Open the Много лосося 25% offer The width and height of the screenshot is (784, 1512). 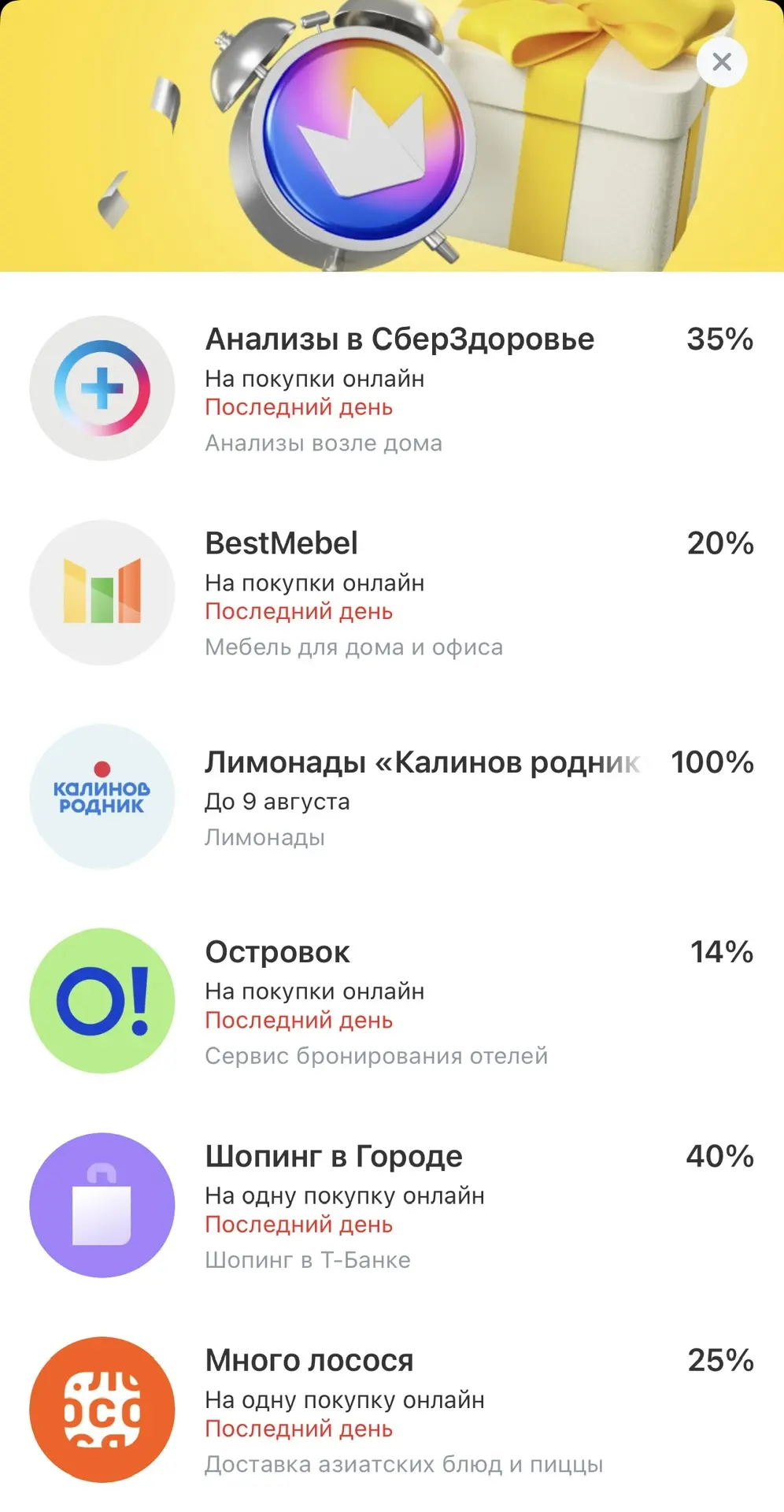click(392, 1410)
